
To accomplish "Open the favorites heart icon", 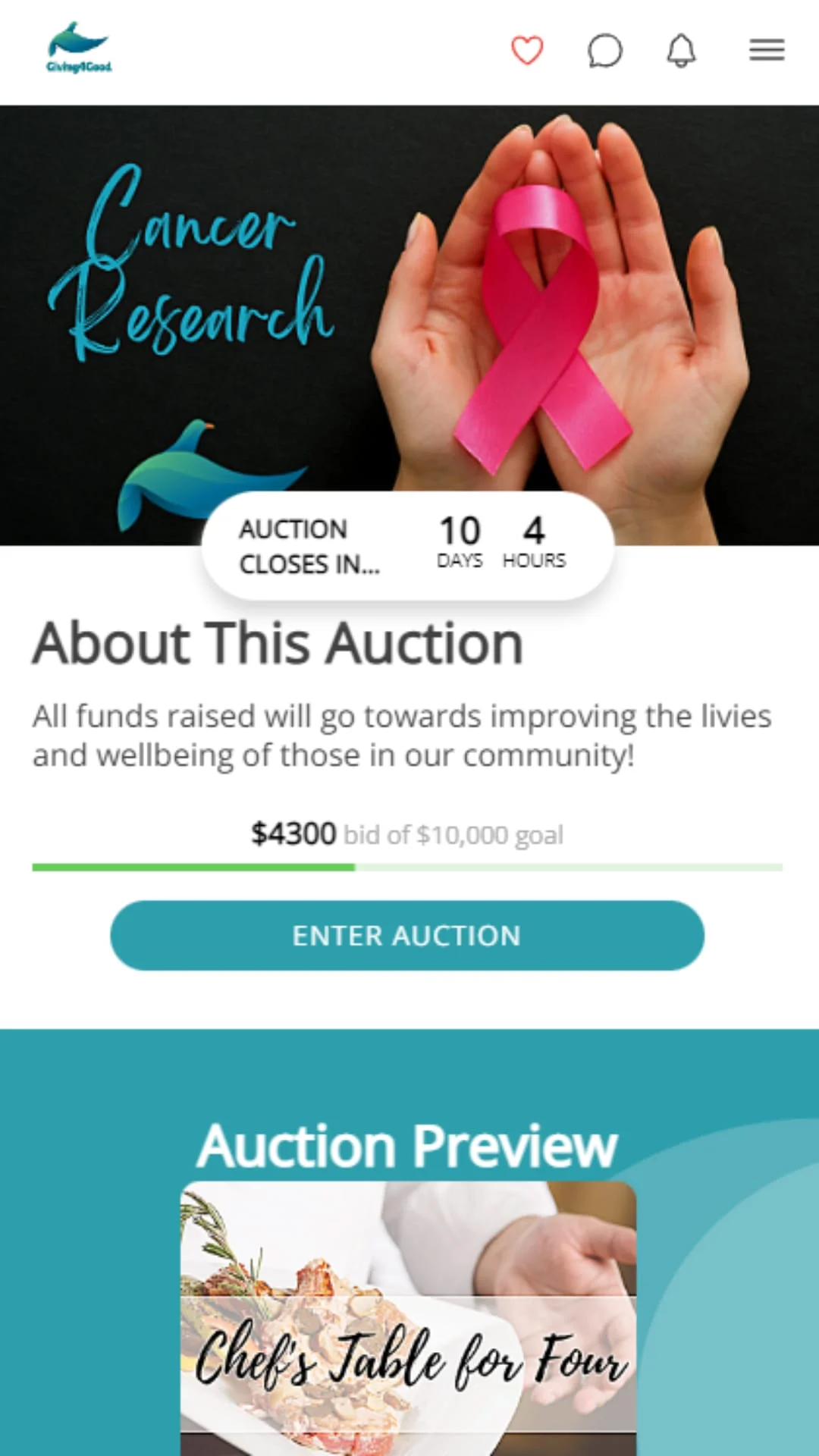I will coord(527,51).
